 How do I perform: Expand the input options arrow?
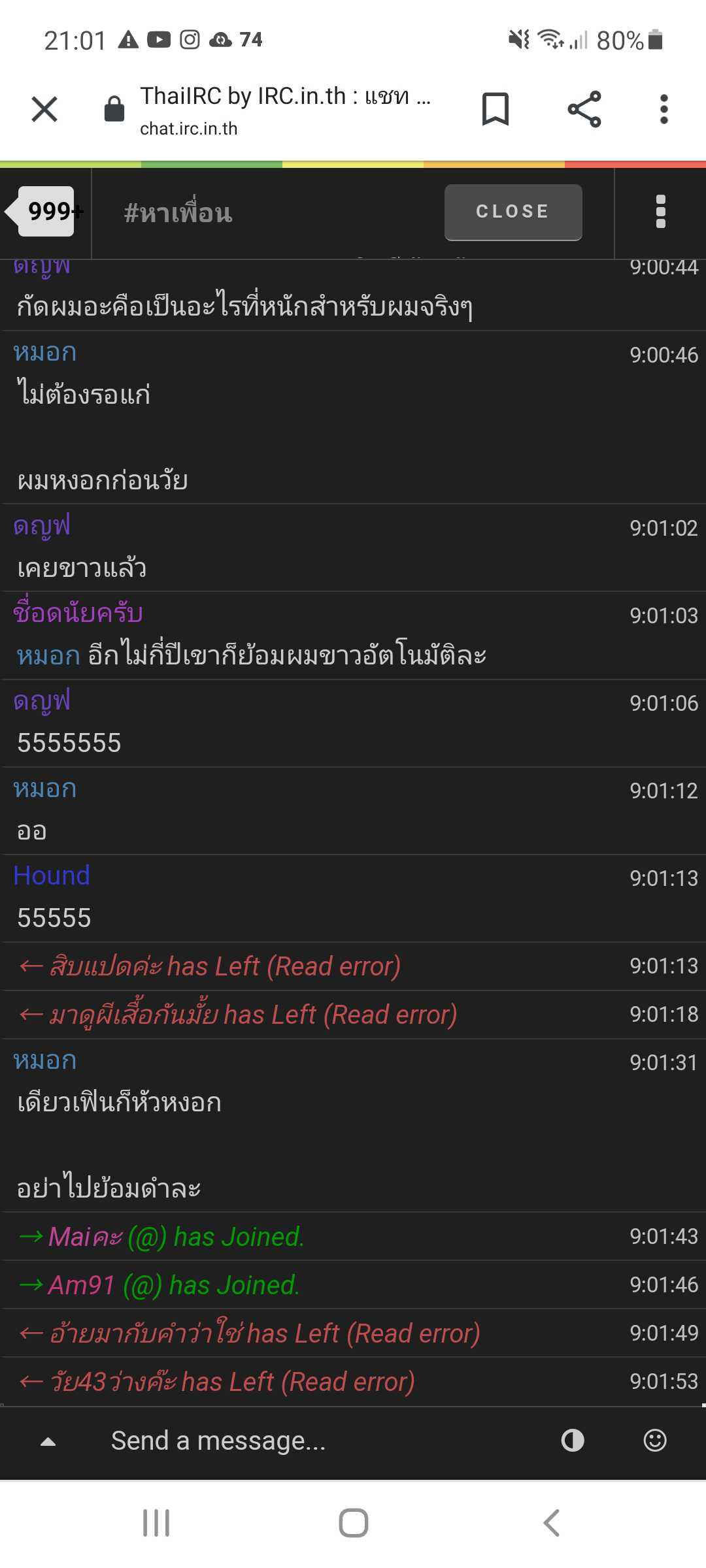point(48,1441)
